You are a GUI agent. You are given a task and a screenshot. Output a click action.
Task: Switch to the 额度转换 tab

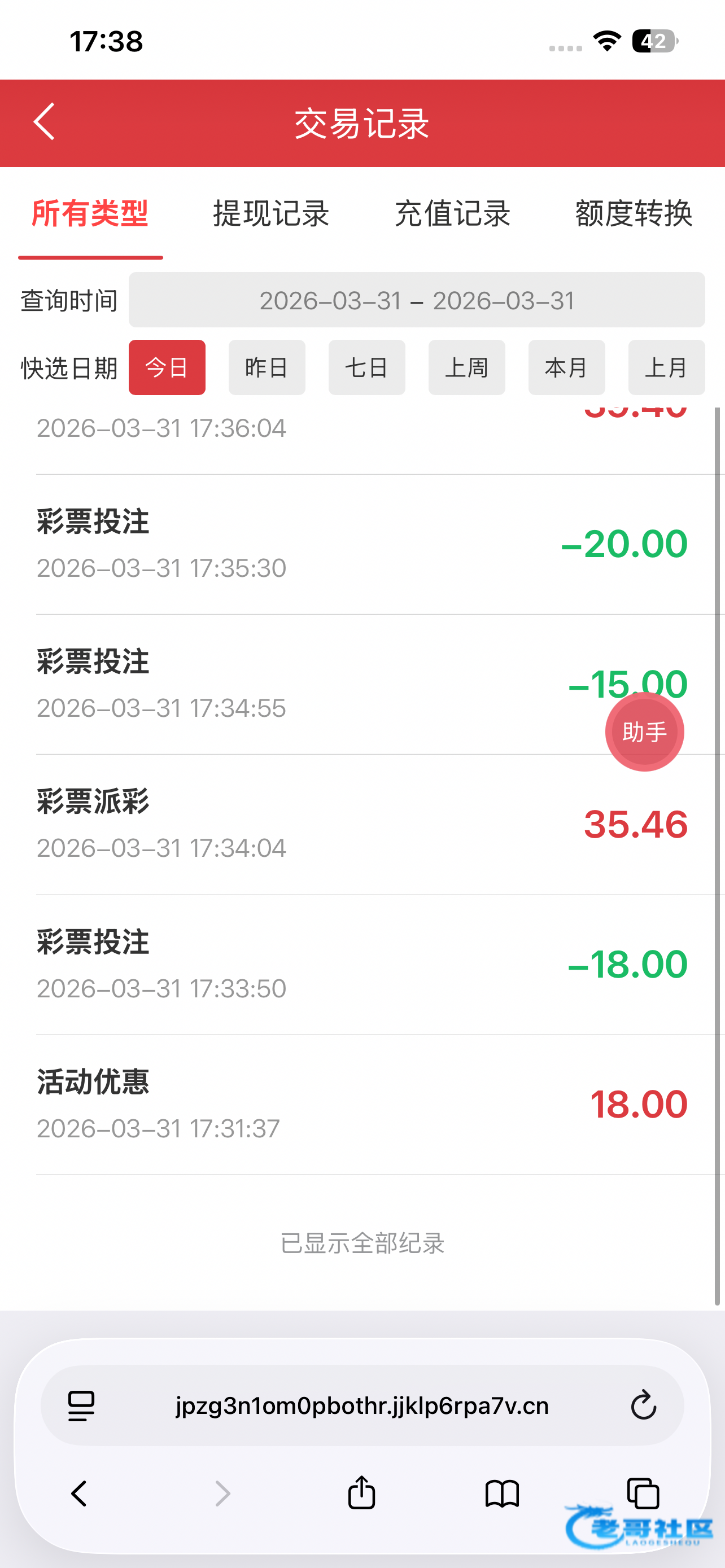tap(634, 214)
